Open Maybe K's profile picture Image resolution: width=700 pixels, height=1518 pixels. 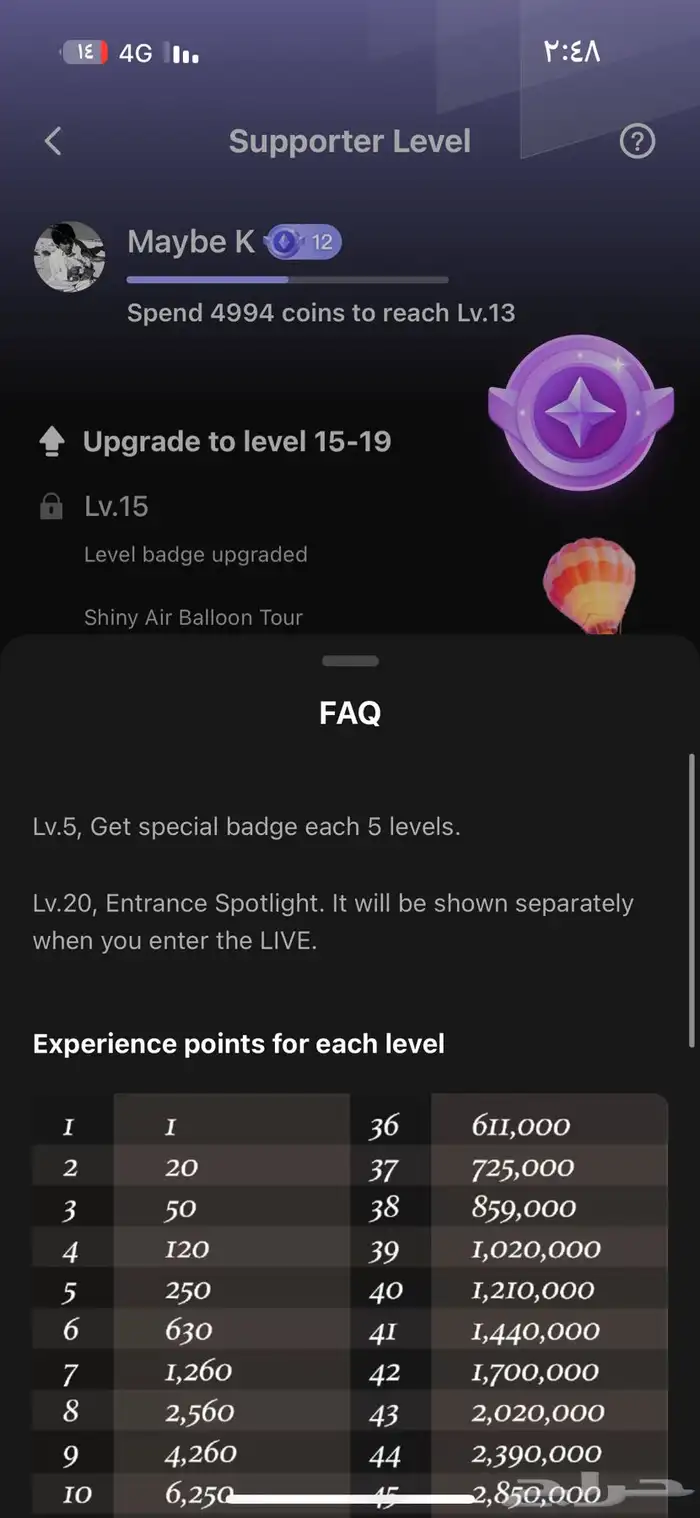coord(70,257)
